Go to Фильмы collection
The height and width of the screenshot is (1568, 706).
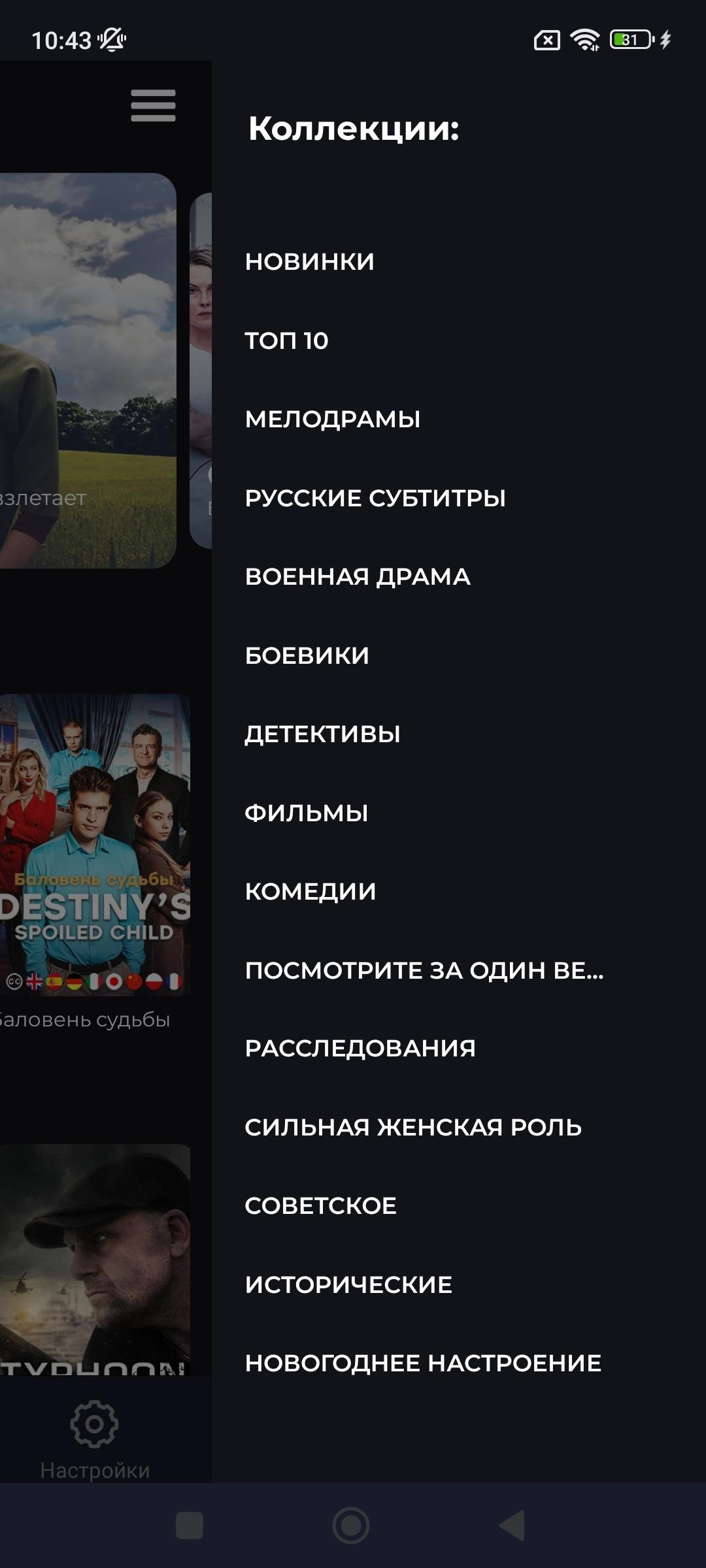point(306,813)
